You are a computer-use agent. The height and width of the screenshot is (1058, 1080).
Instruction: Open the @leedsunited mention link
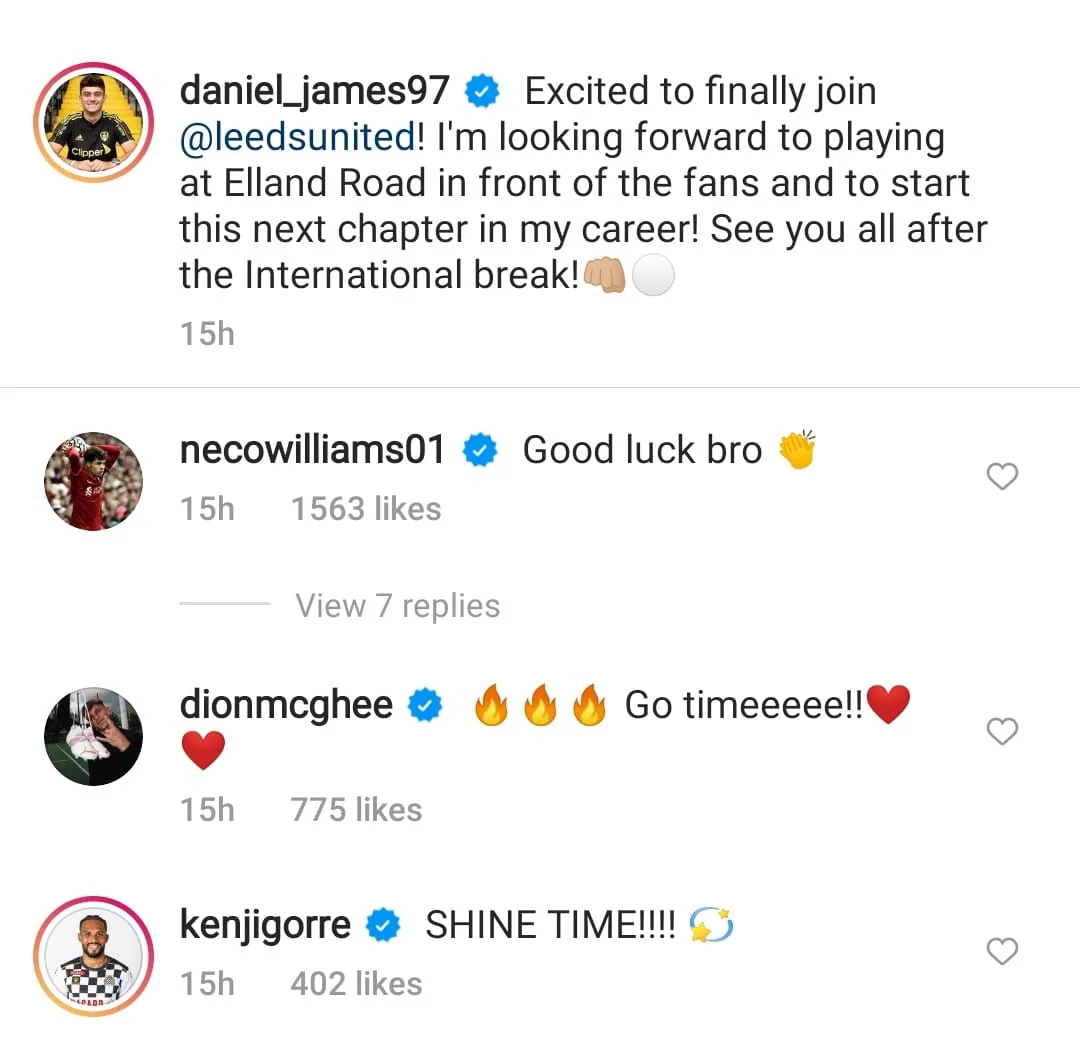pos(297,137)
